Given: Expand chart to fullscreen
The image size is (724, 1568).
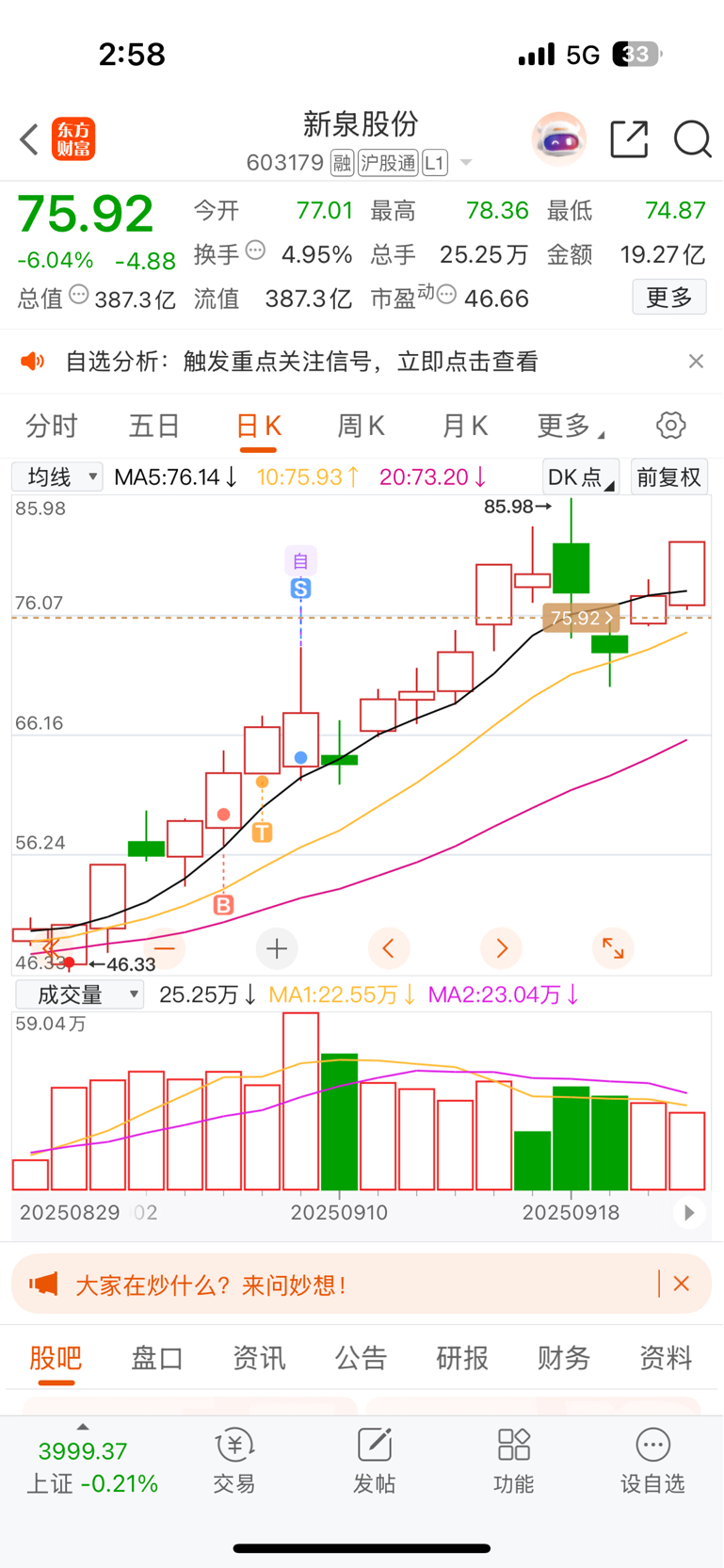Looking at the screenshot, I should point(613,948).
